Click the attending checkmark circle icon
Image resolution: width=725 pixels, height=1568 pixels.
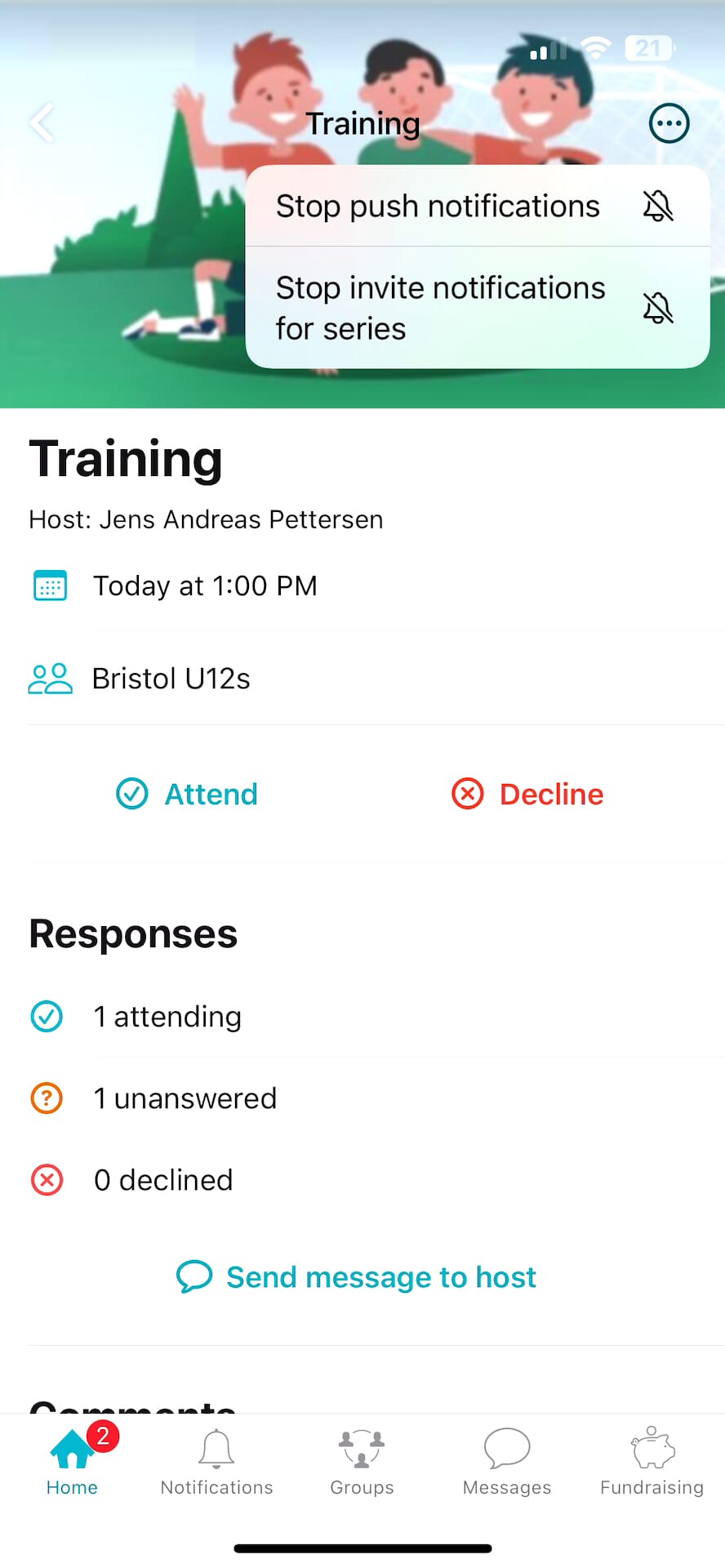click(x=47, y=1016)
